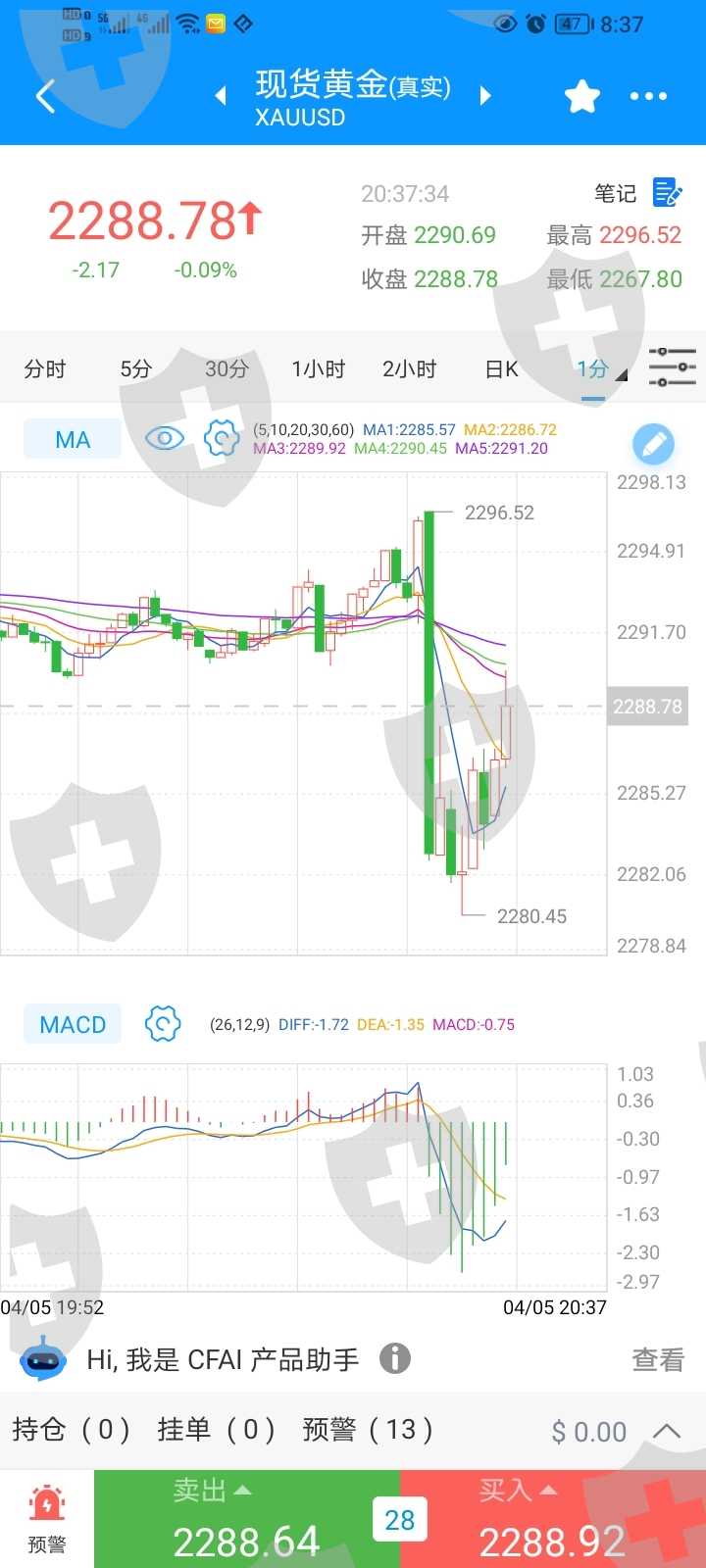Screen dimensions: 706x1568
Task: Open drawing tool pencil button
Action: (654, 444)
